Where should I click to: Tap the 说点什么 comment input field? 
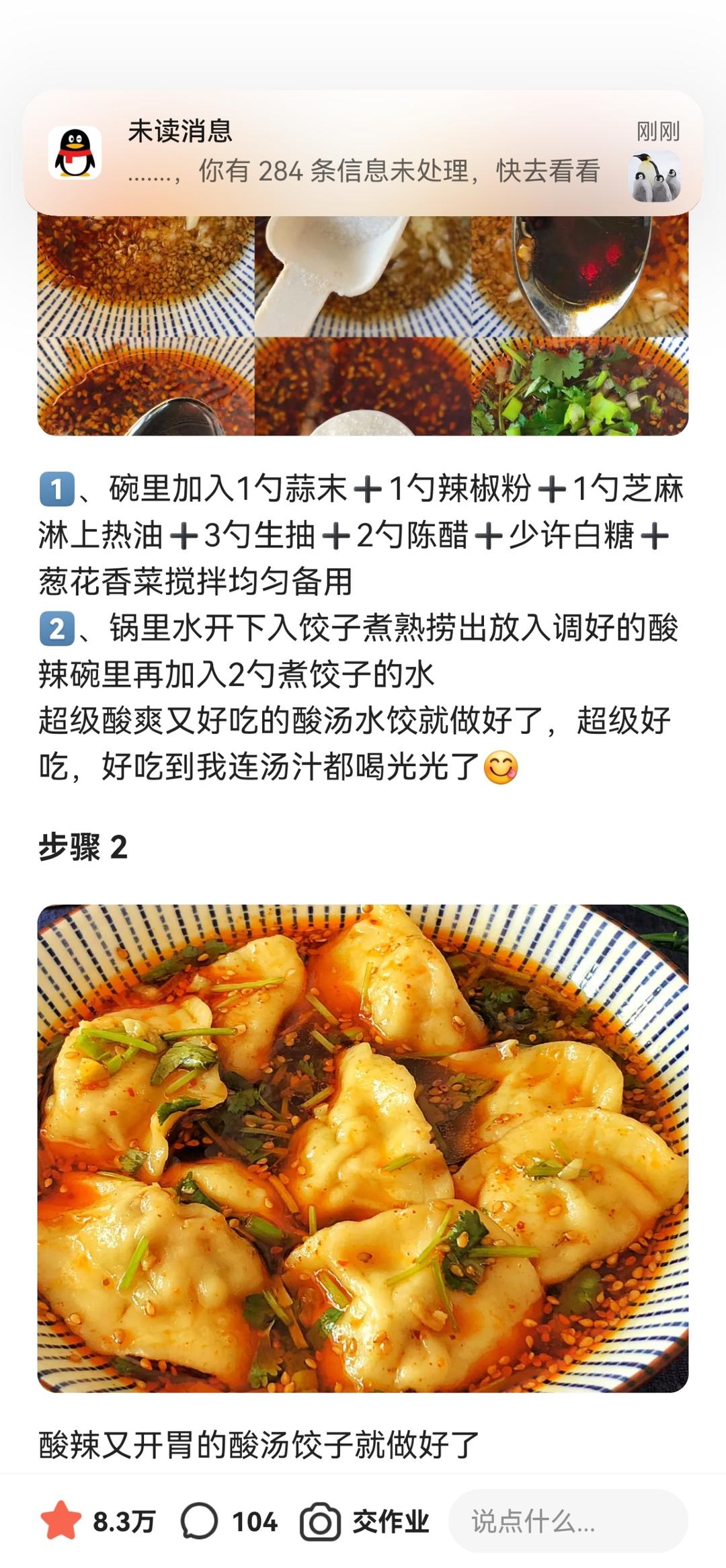click(568, 1521)
